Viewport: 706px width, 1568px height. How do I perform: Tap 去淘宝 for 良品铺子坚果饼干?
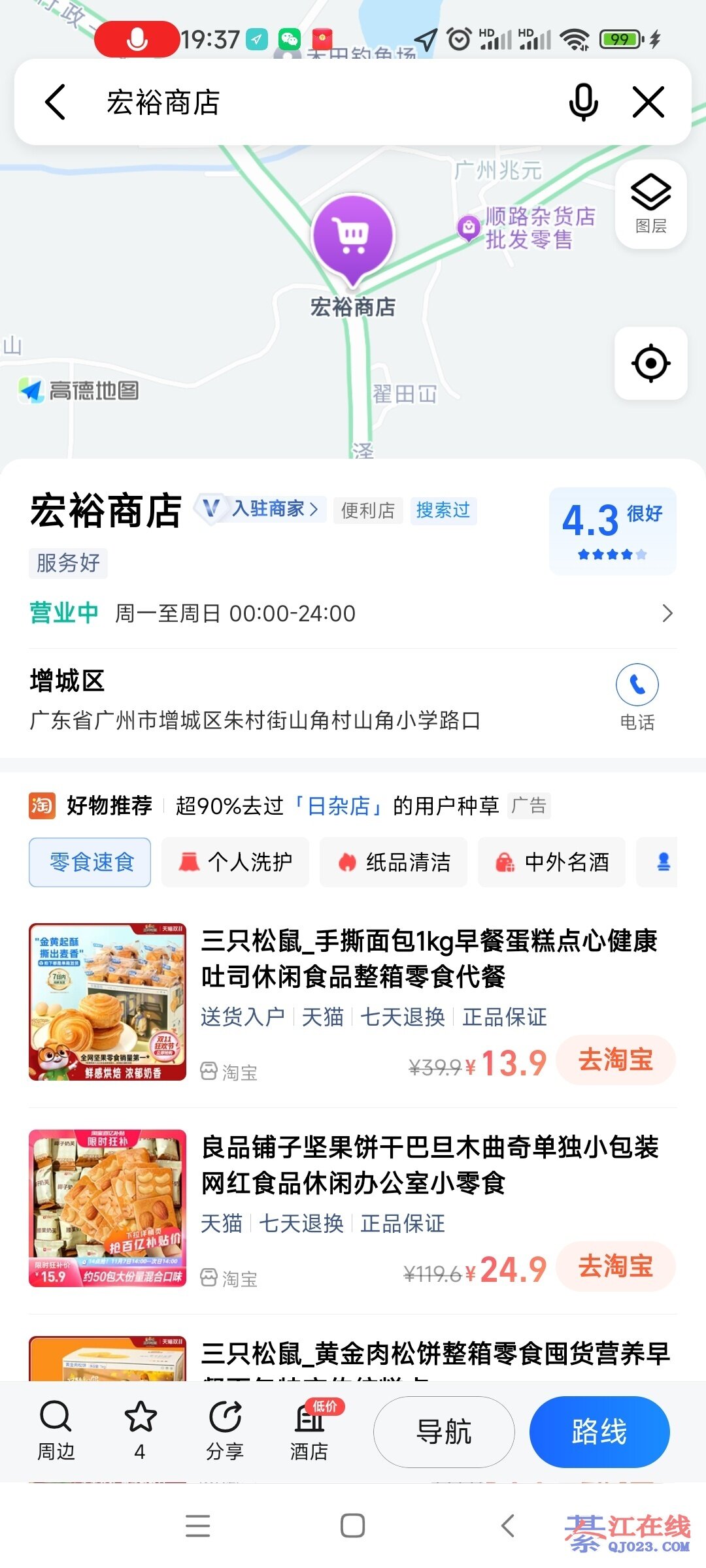[615, 1266]
